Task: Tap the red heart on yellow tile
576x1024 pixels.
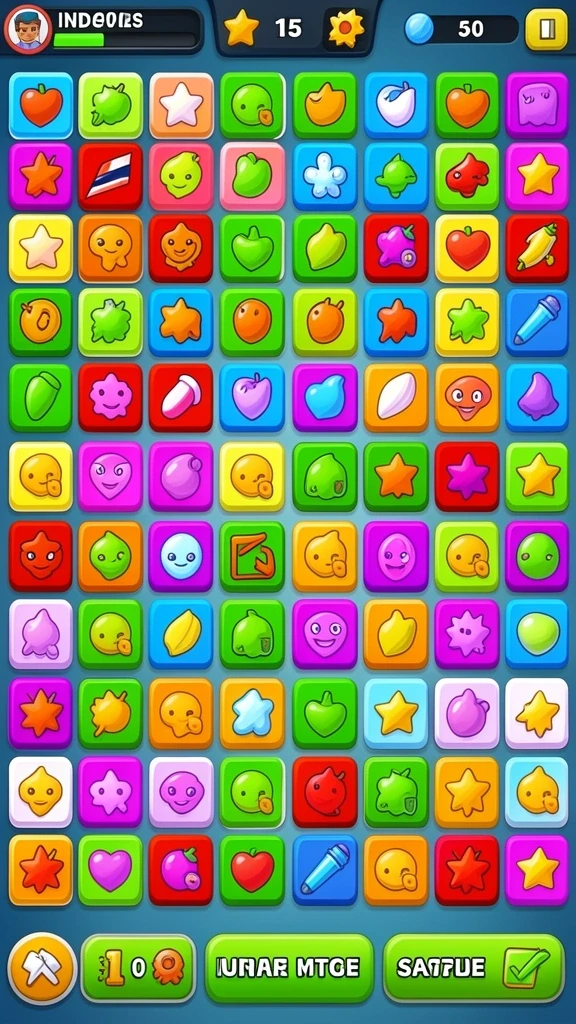Action: click(467, 248)
